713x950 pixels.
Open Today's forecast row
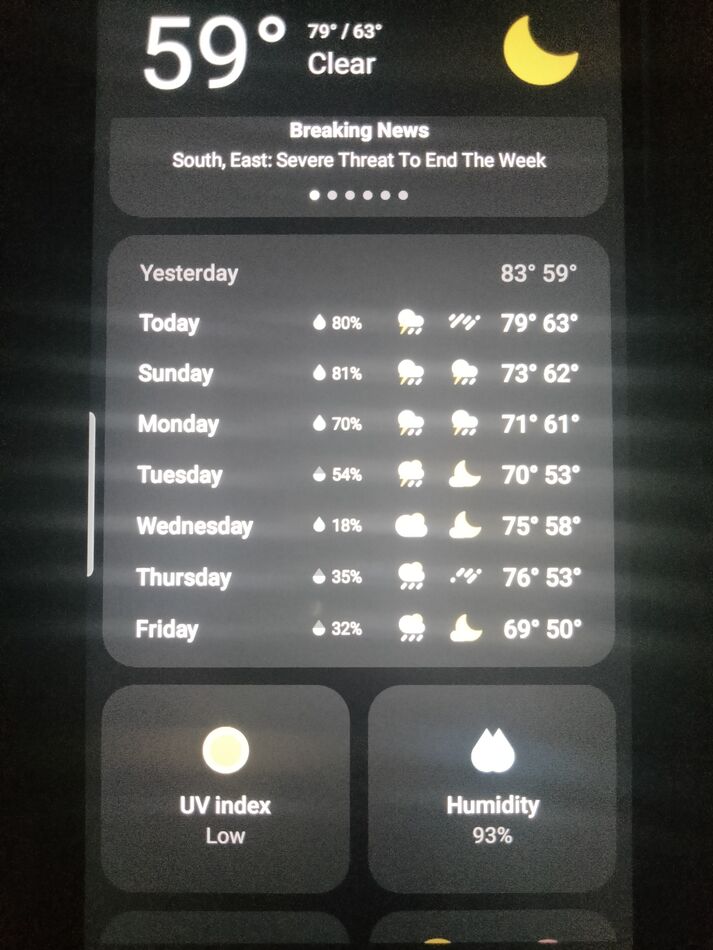pyautogui.click(x=358, y=323)
